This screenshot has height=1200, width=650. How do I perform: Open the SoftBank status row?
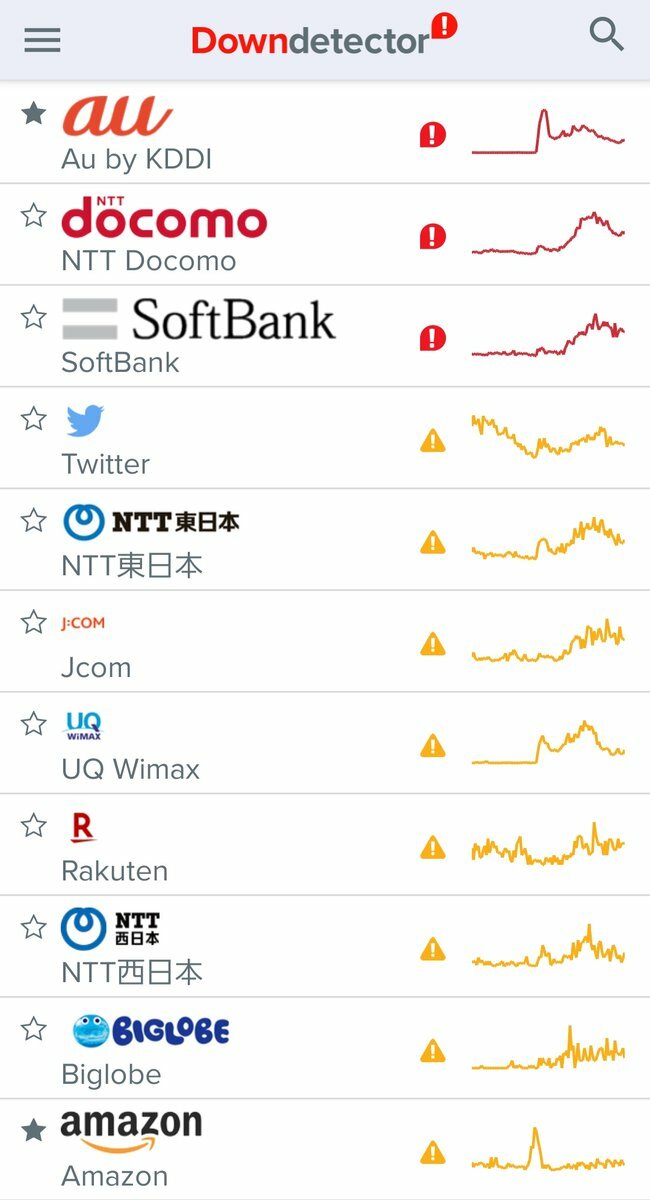(120, 362)
